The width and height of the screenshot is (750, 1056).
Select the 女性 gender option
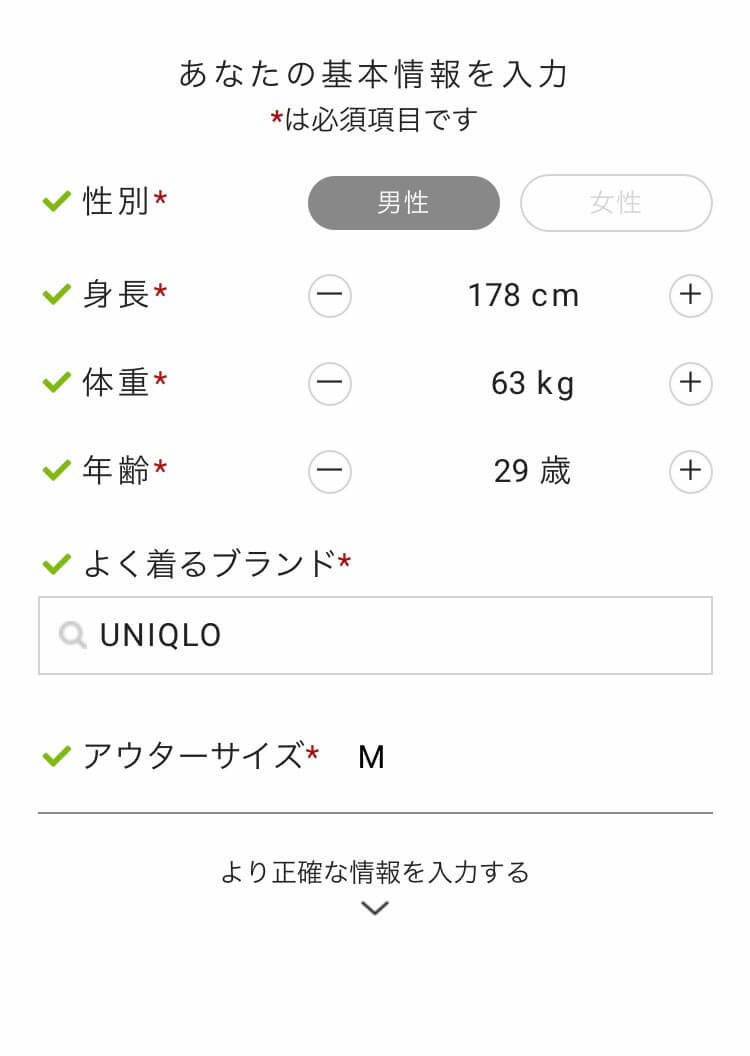click(x=616, y=202)
